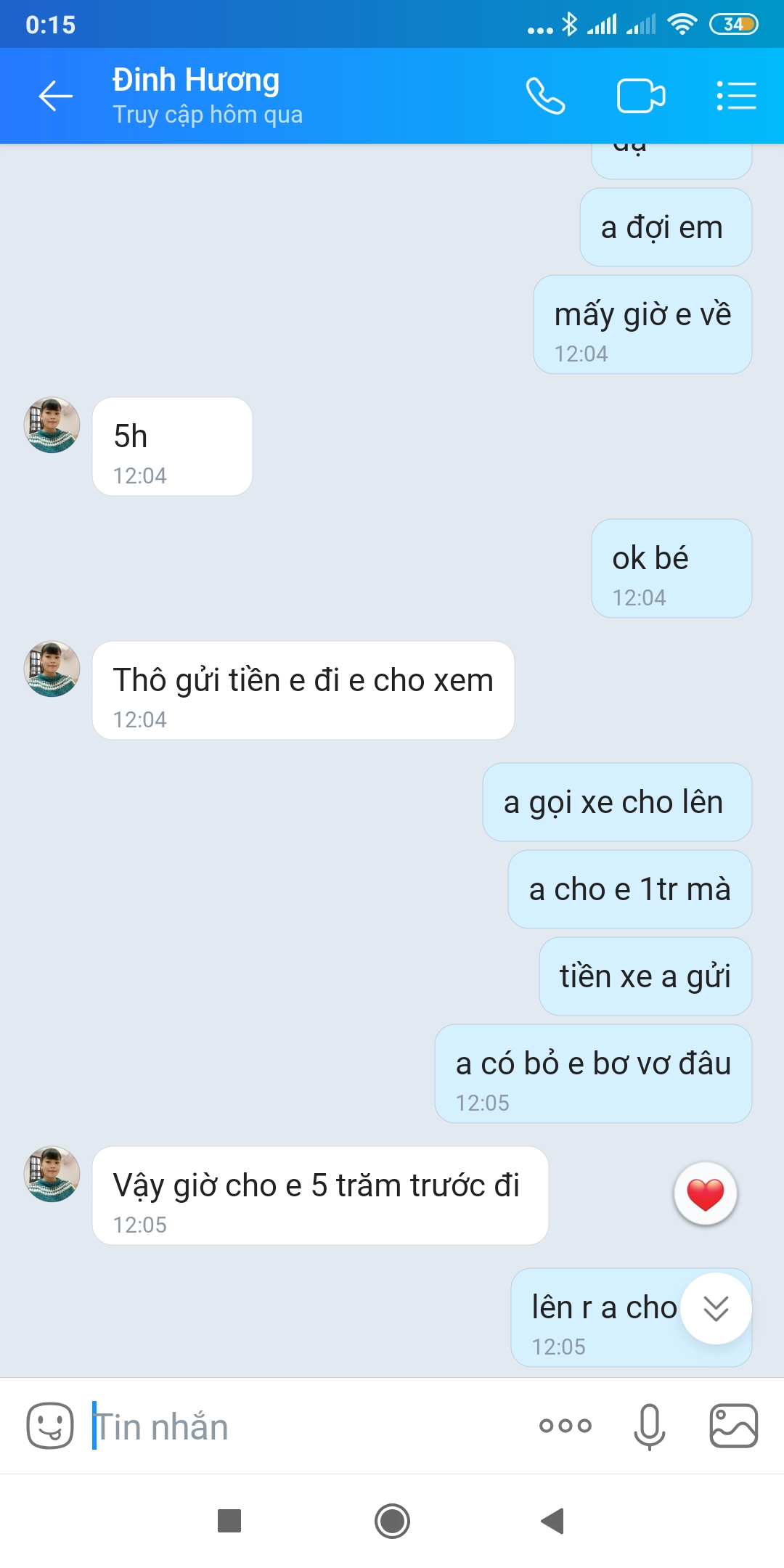This screenshot has width=784, height=1568.
Task: Open more attachment options
Action: (565, 1426)
